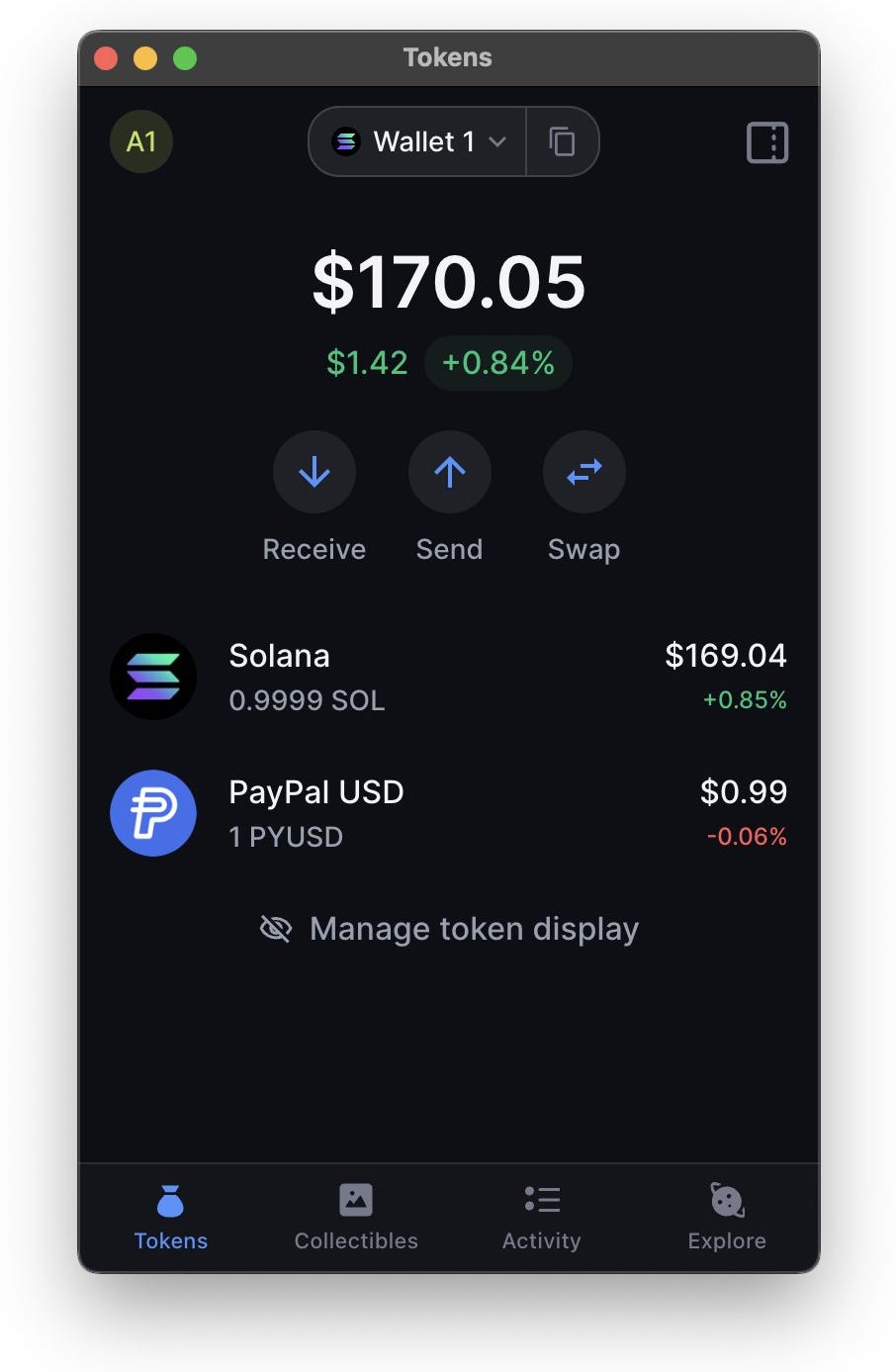The height and width of the screenshot is (1372, 896).
Task: Open the Solana token row
Action: tap(448, 677)
